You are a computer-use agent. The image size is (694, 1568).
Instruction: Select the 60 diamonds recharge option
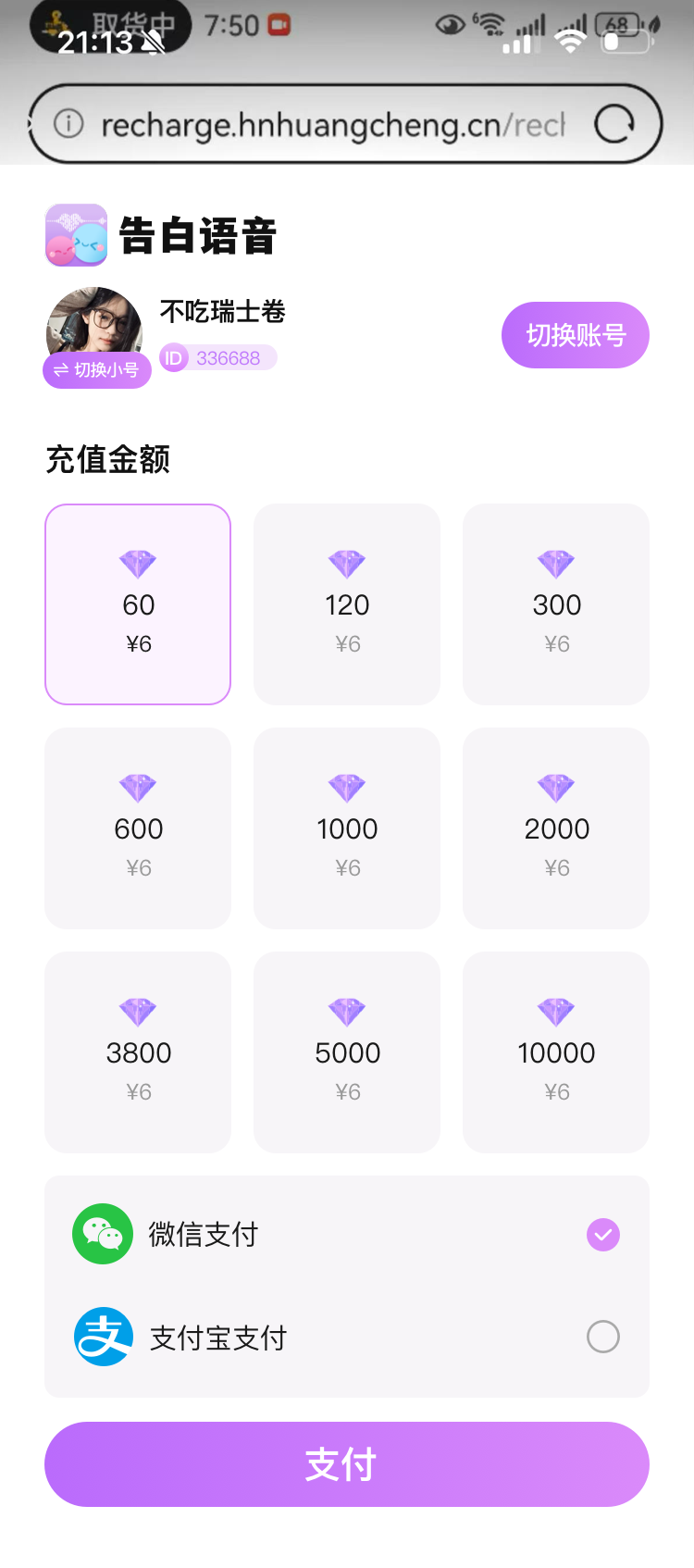click(138, 604)
